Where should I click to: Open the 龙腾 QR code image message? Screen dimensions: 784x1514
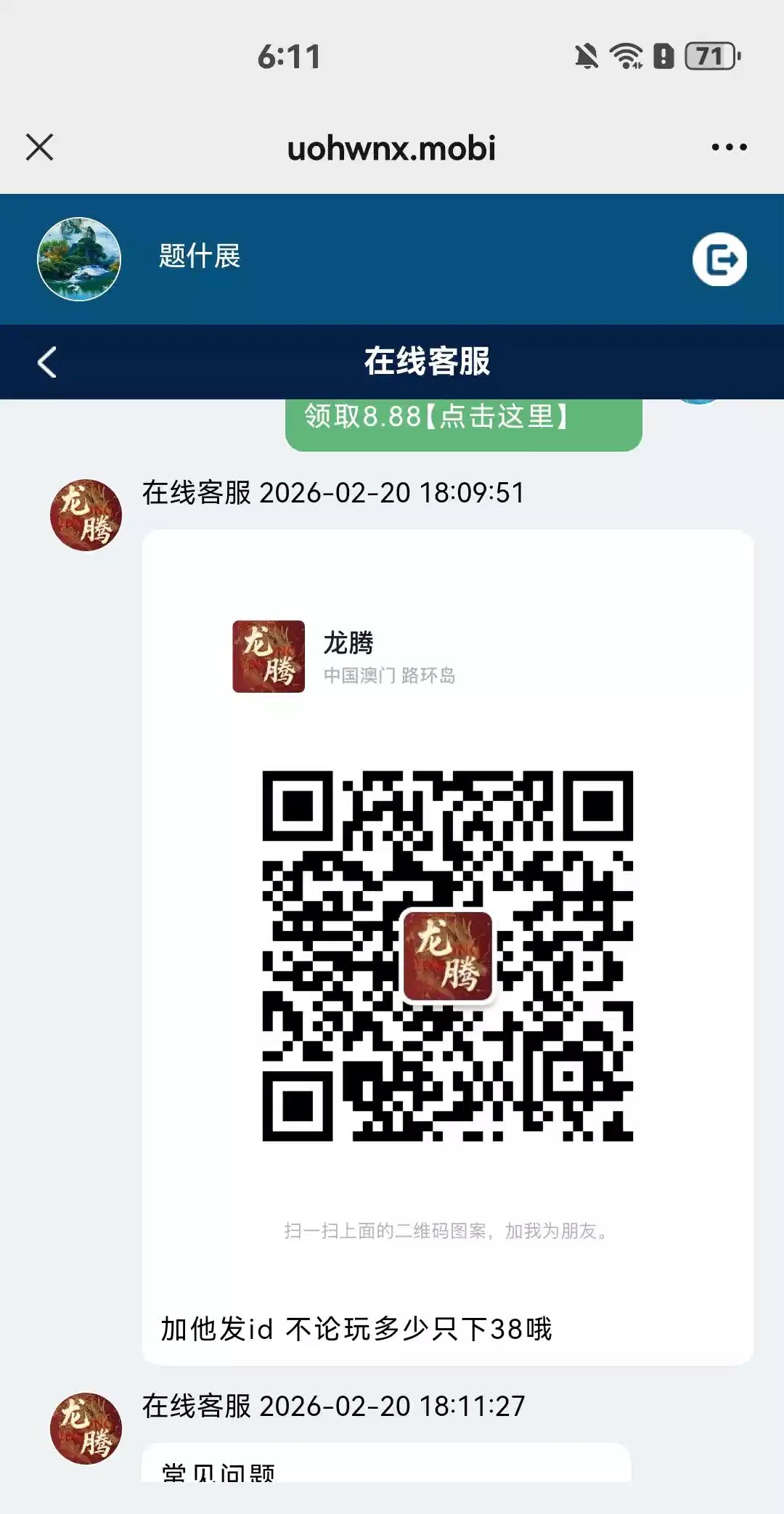pyautogui.click(x=447, y=955)
